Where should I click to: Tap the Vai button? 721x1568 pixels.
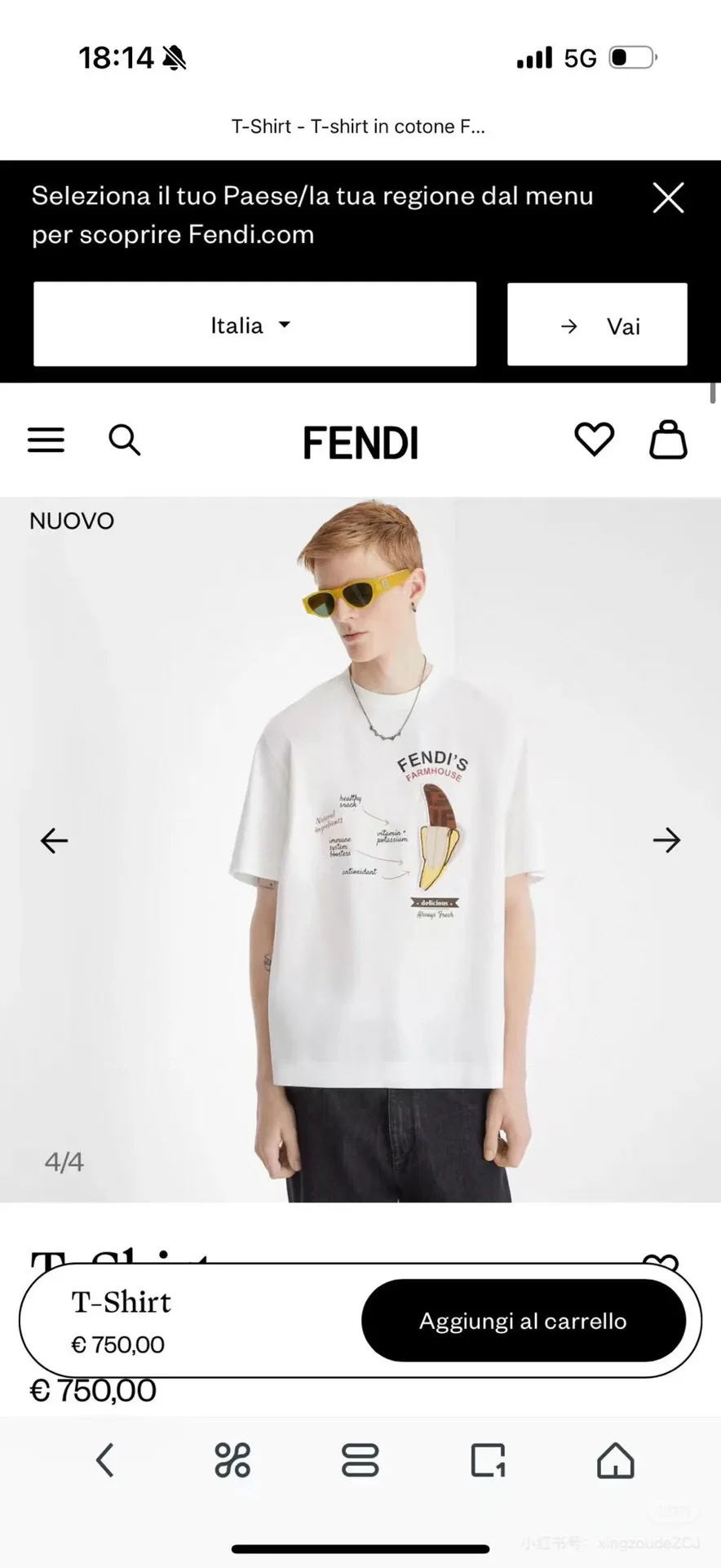tap(597, 325)
